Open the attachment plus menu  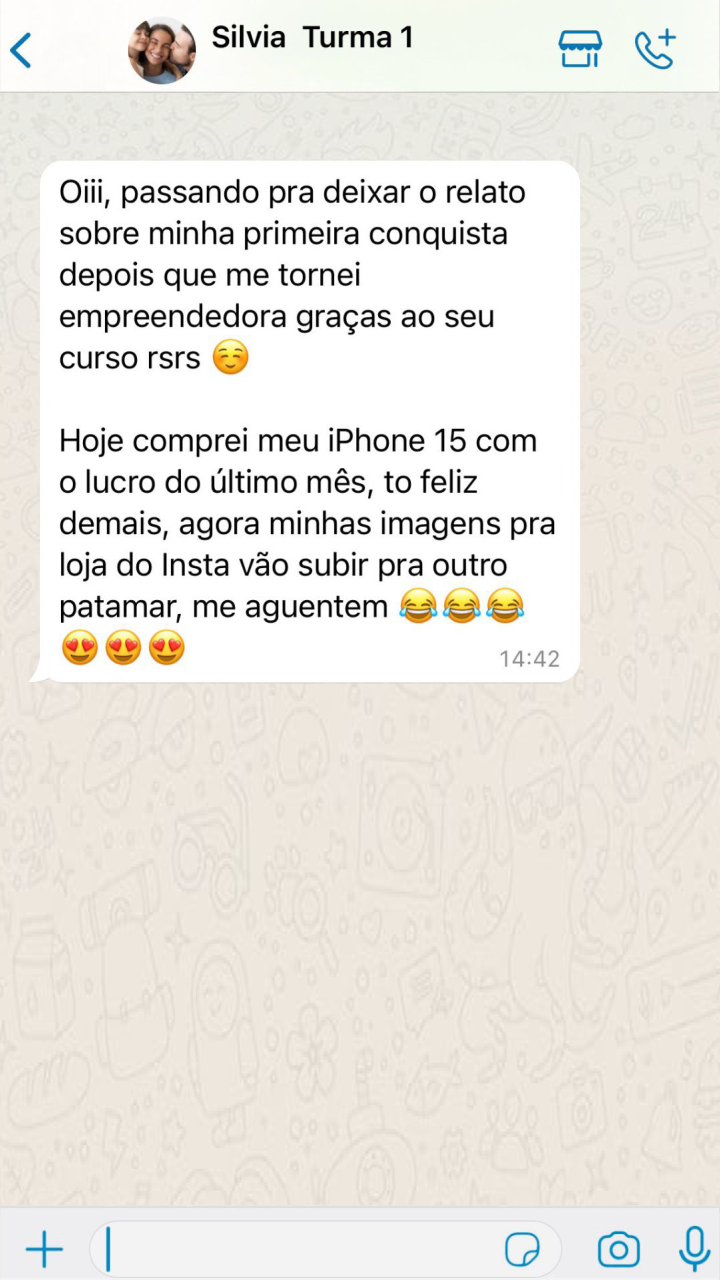coord(44,1249)
